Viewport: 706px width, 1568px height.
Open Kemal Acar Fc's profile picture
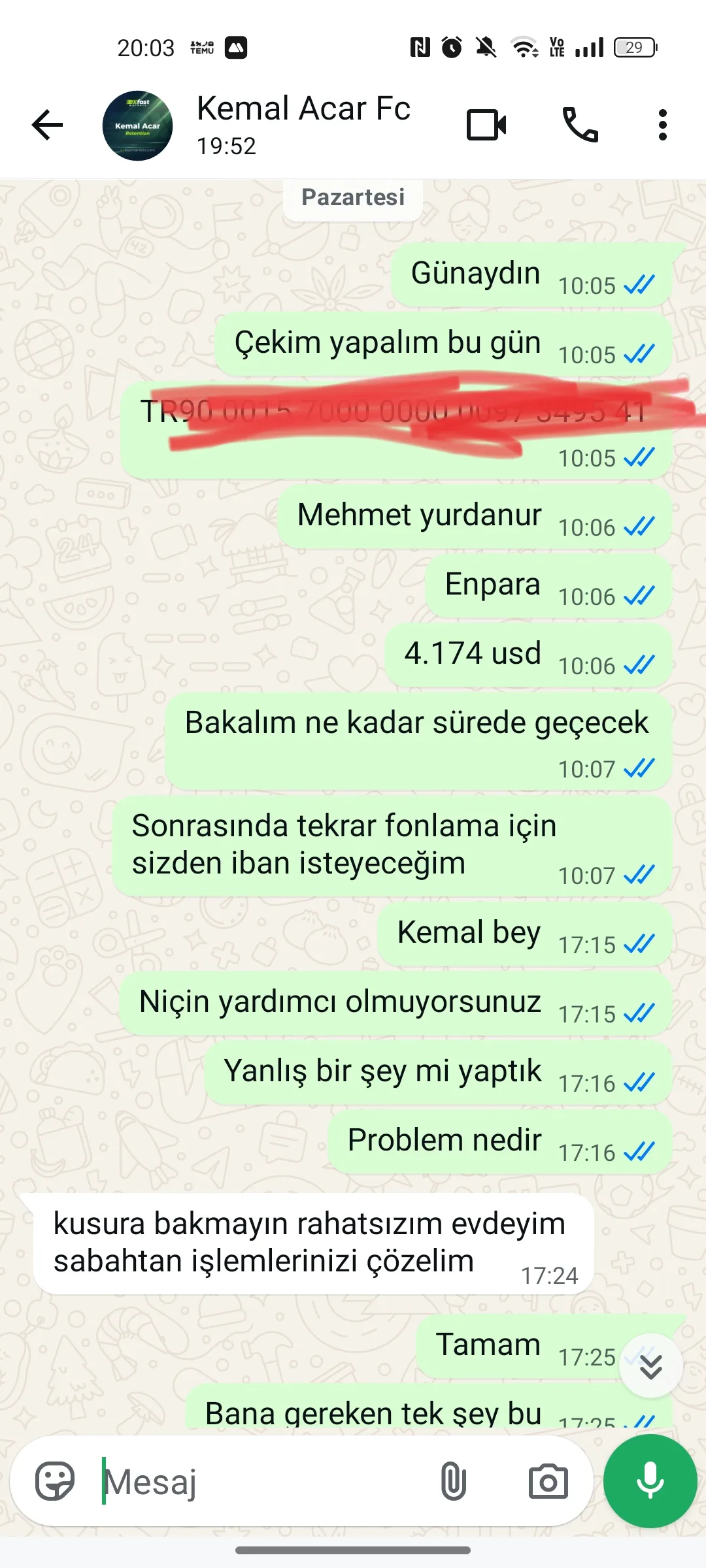pyautogui.click(x=137, y=125)
